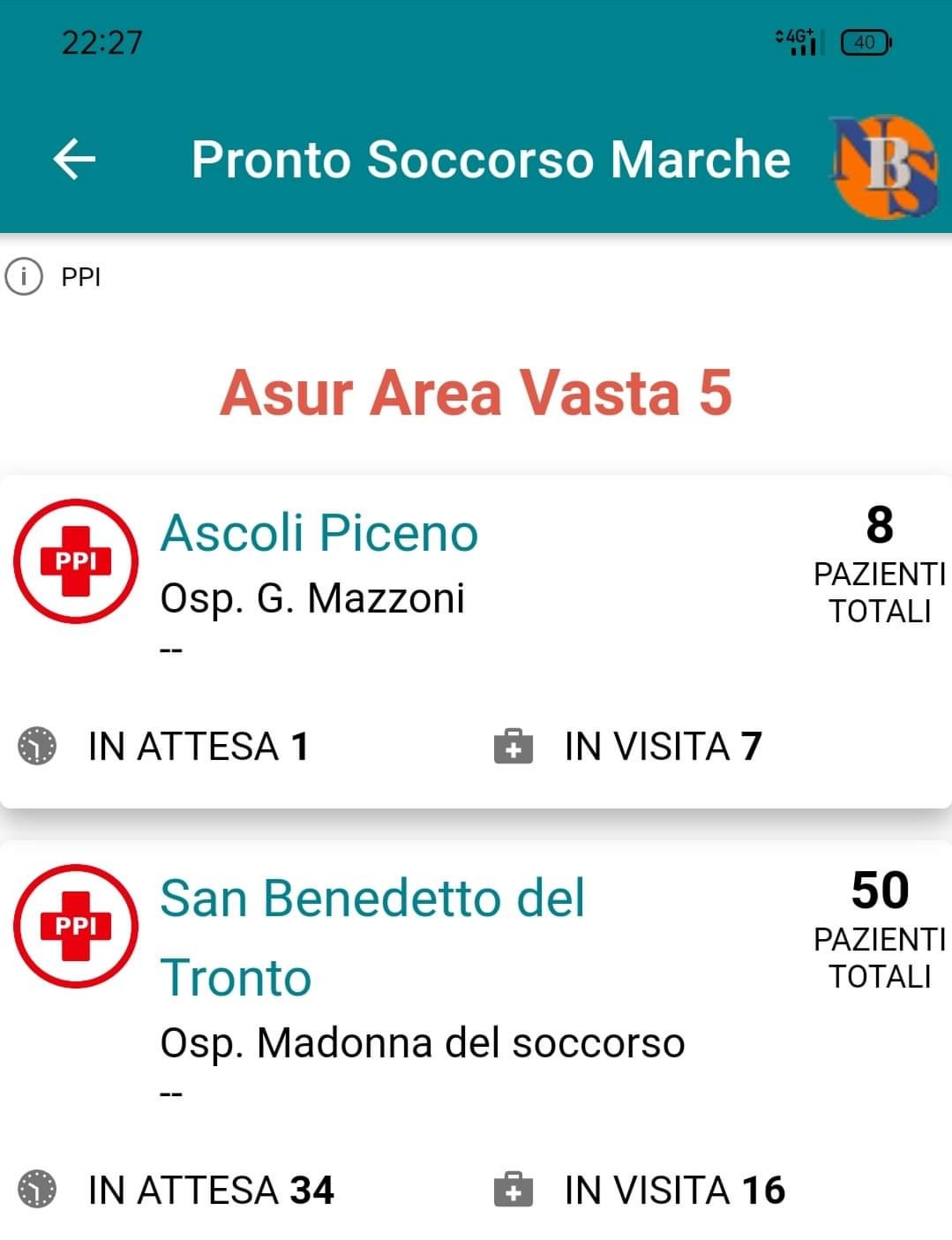
Task: Go back using the arrow icon
Action: [x=74, y=160]
